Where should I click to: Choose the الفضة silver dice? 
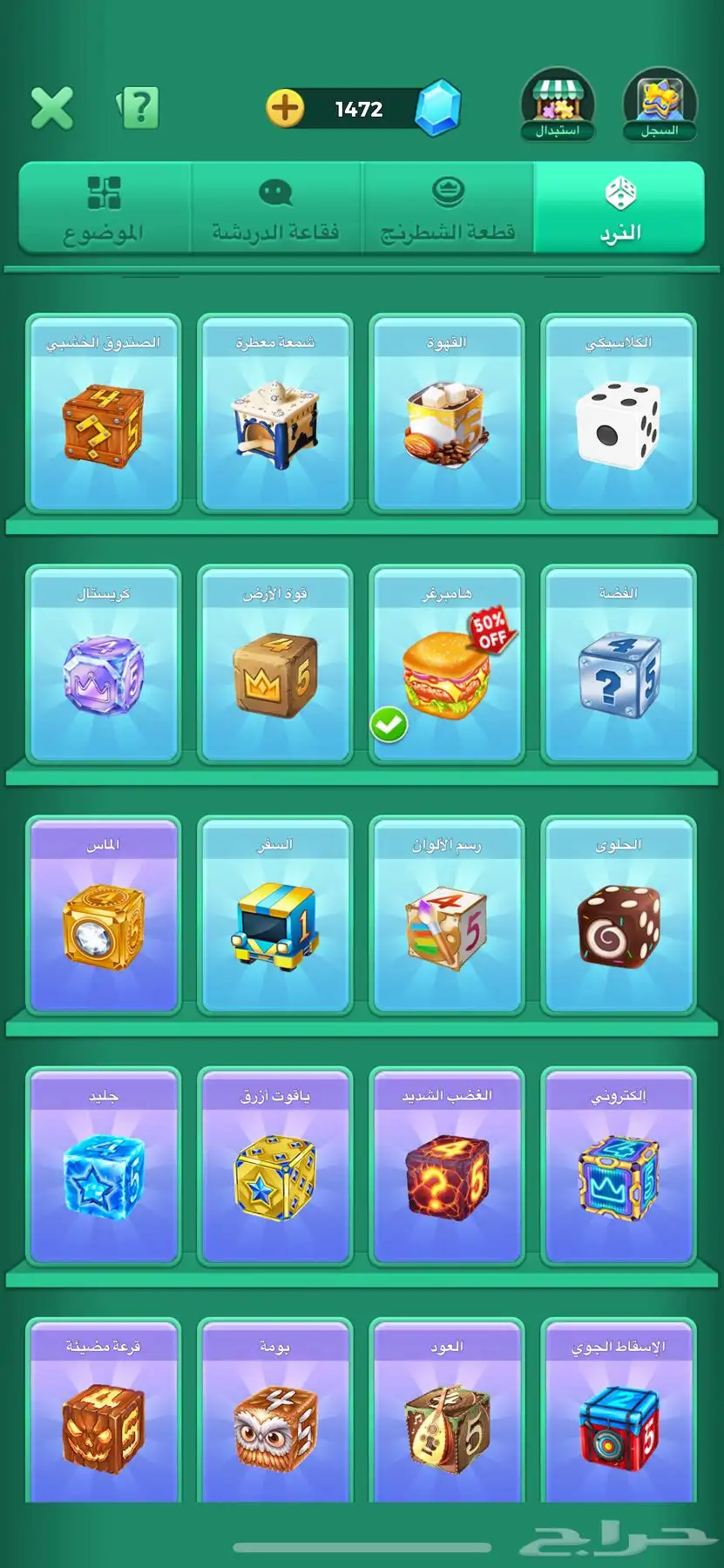coord(619,665)
